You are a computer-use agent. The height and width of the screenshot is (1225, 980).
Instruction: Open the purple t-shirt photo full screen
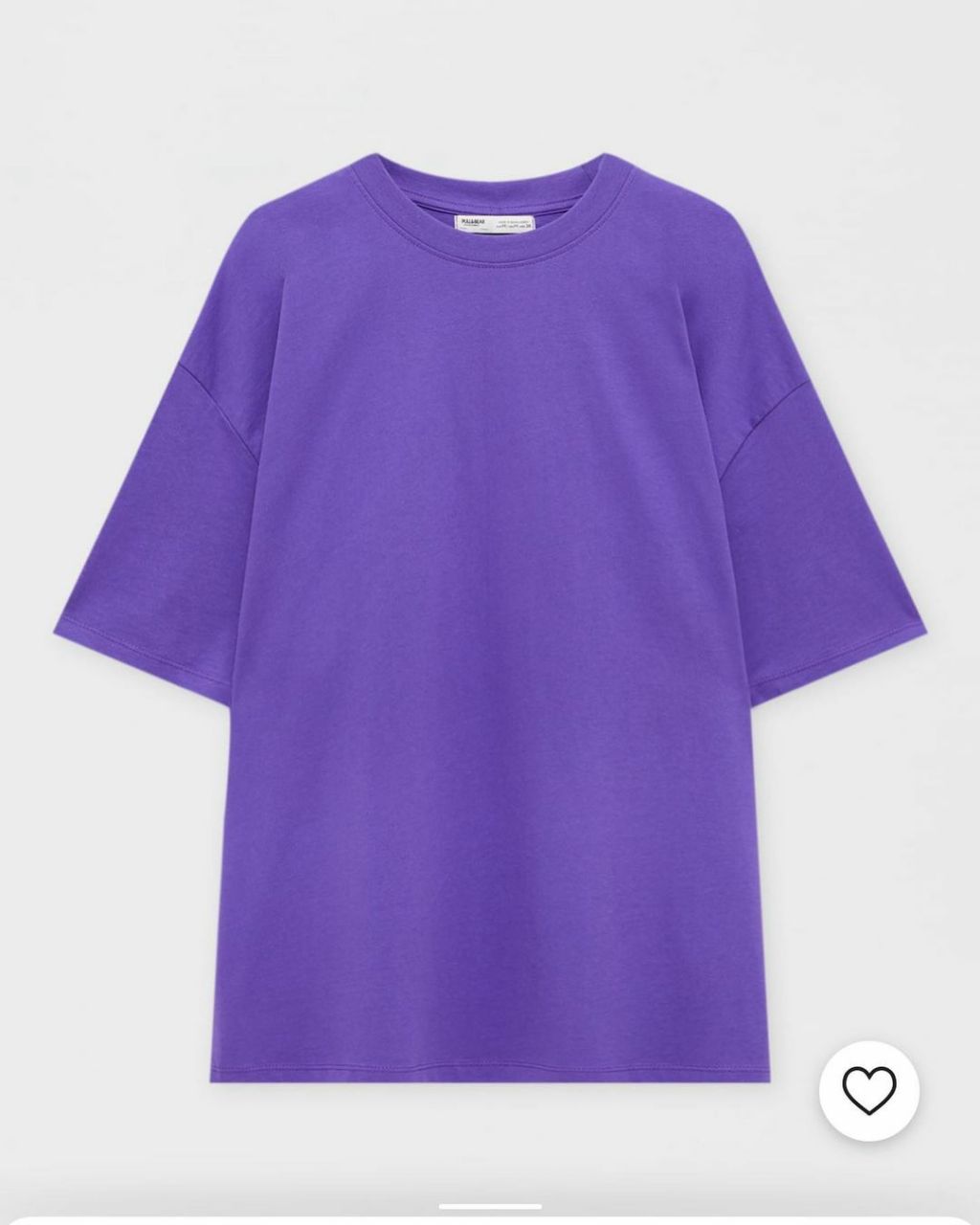(488, 574)
